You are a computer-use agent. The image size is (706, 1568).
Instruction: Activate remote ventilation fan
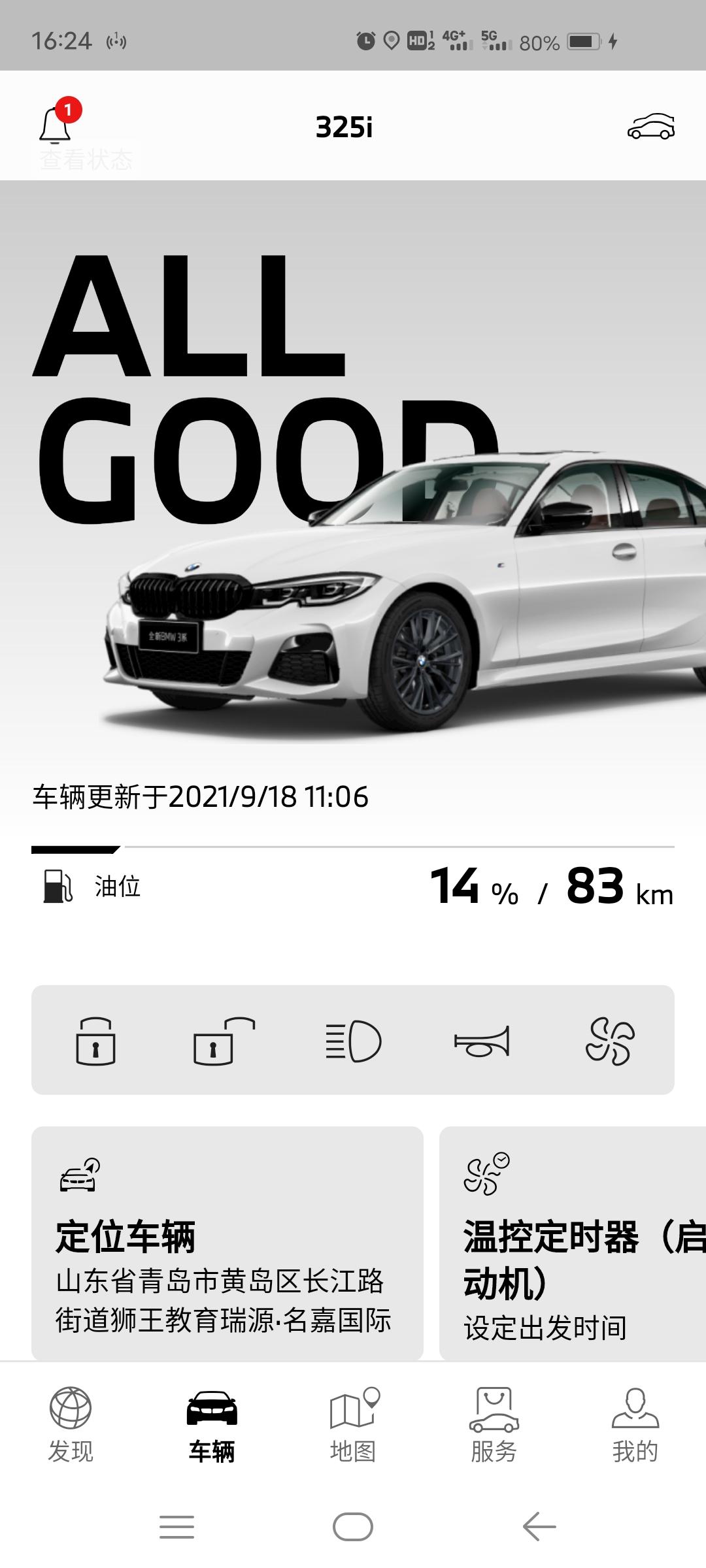(x=609, y=1041)
